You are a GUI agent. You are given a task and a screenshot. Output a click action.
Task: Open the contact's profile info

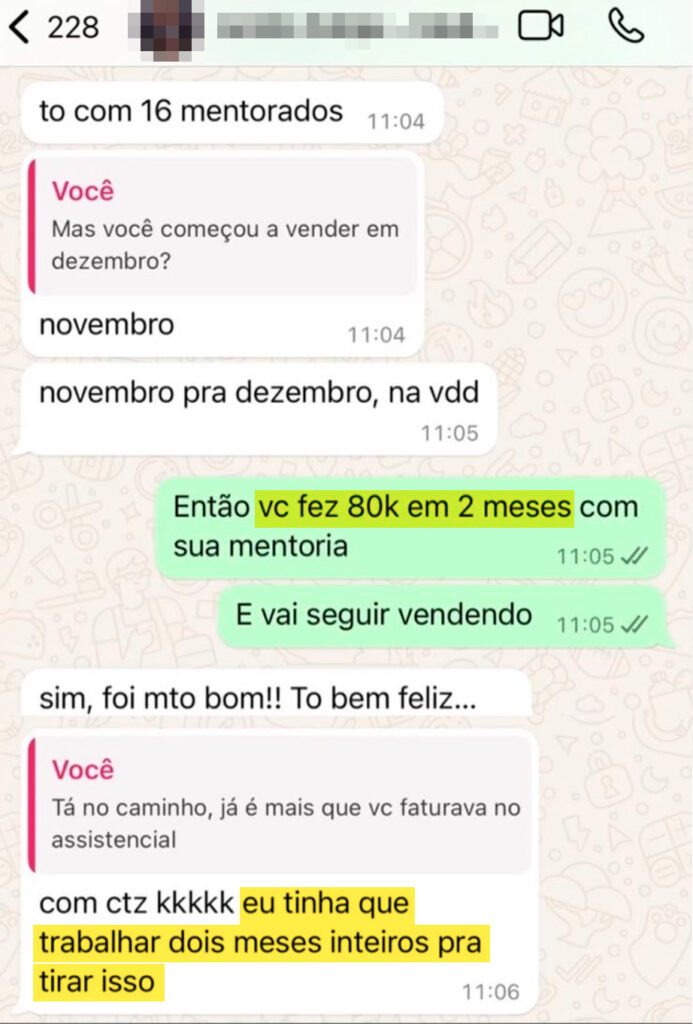(330, 27)
